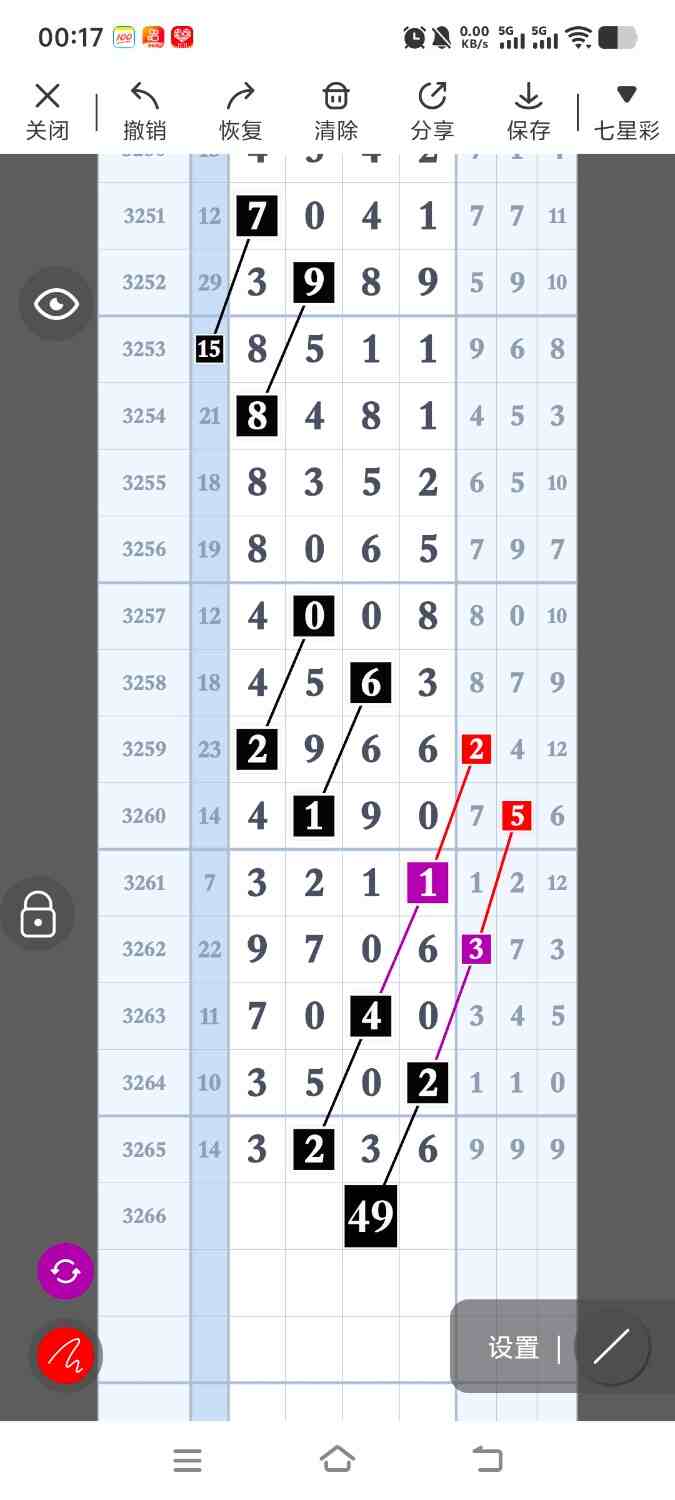Go to the system home screen
This screenshot has height=1500, width=675.
pyautogui.click(x=337, y=1460)
